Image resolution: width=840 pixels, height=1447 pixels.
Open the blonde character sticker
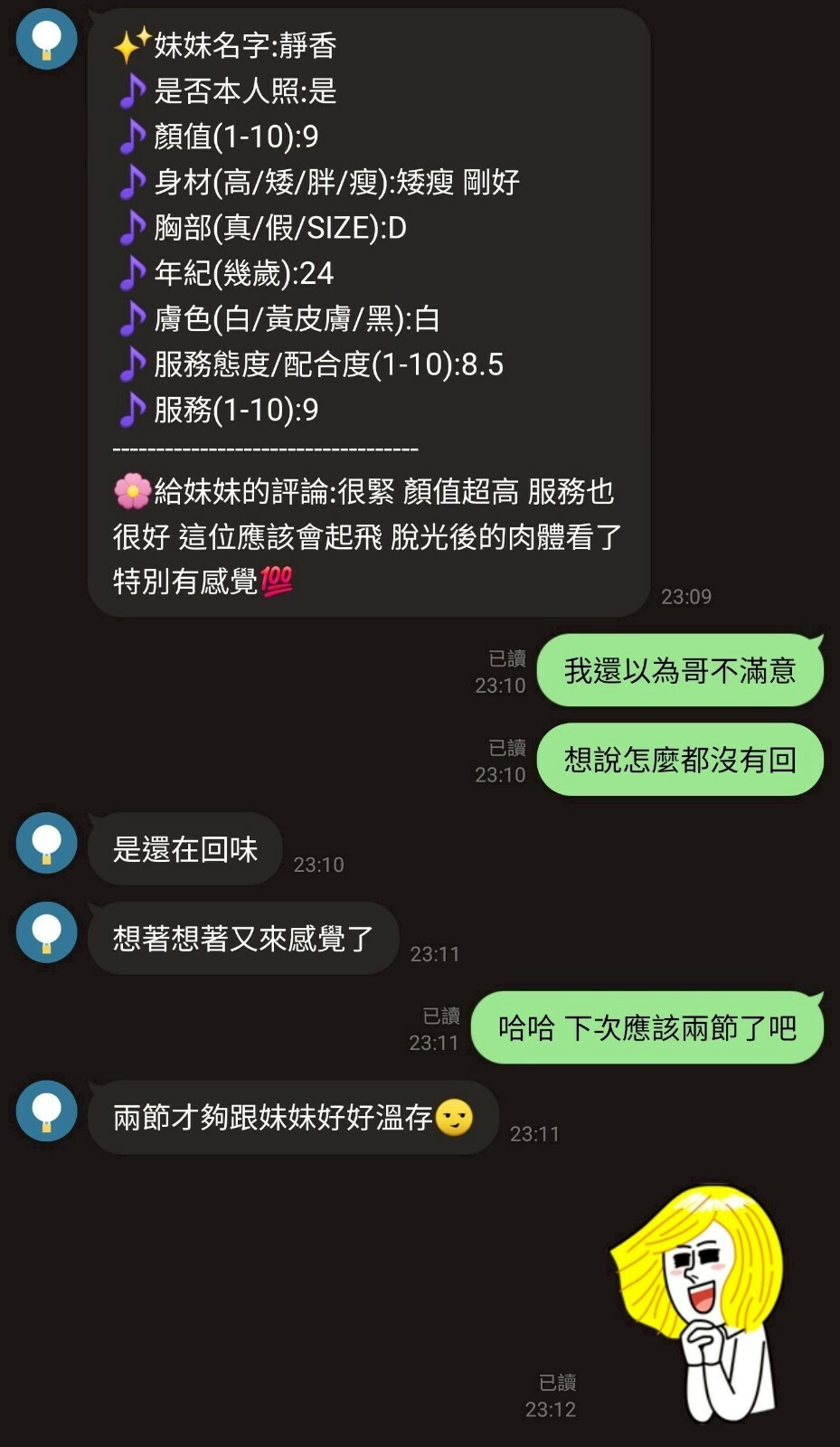(702, 1303)
